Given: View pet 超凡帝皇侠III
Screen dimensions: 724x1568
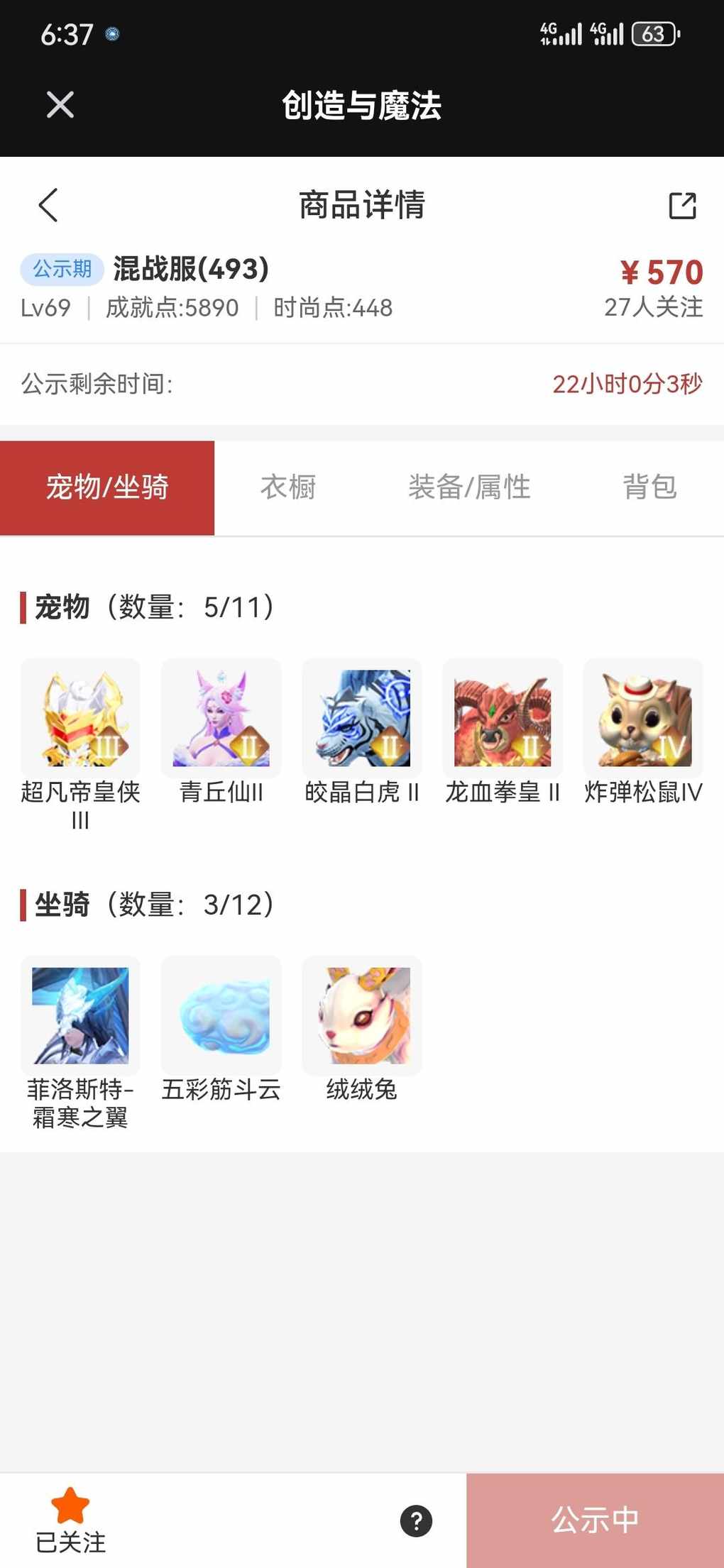Looking at the screenshot, I should (x=80, y=718).
